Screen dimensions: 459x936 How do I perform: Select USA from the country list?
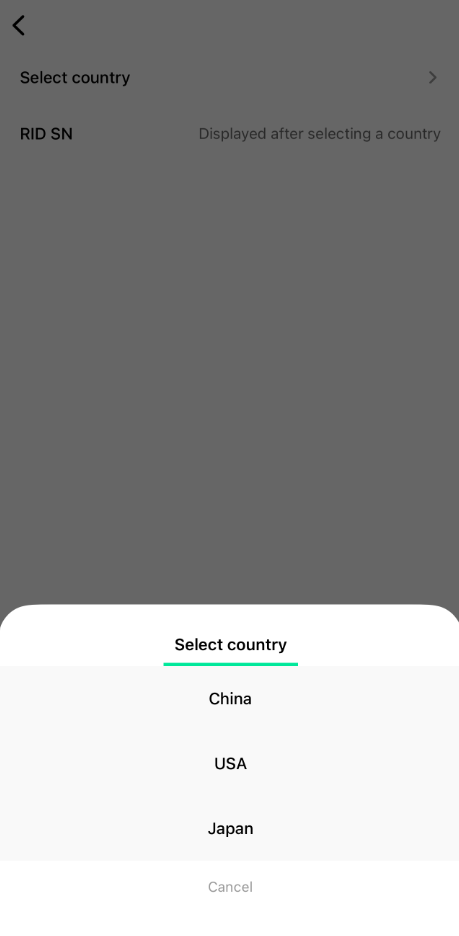[x=230, y=763]
